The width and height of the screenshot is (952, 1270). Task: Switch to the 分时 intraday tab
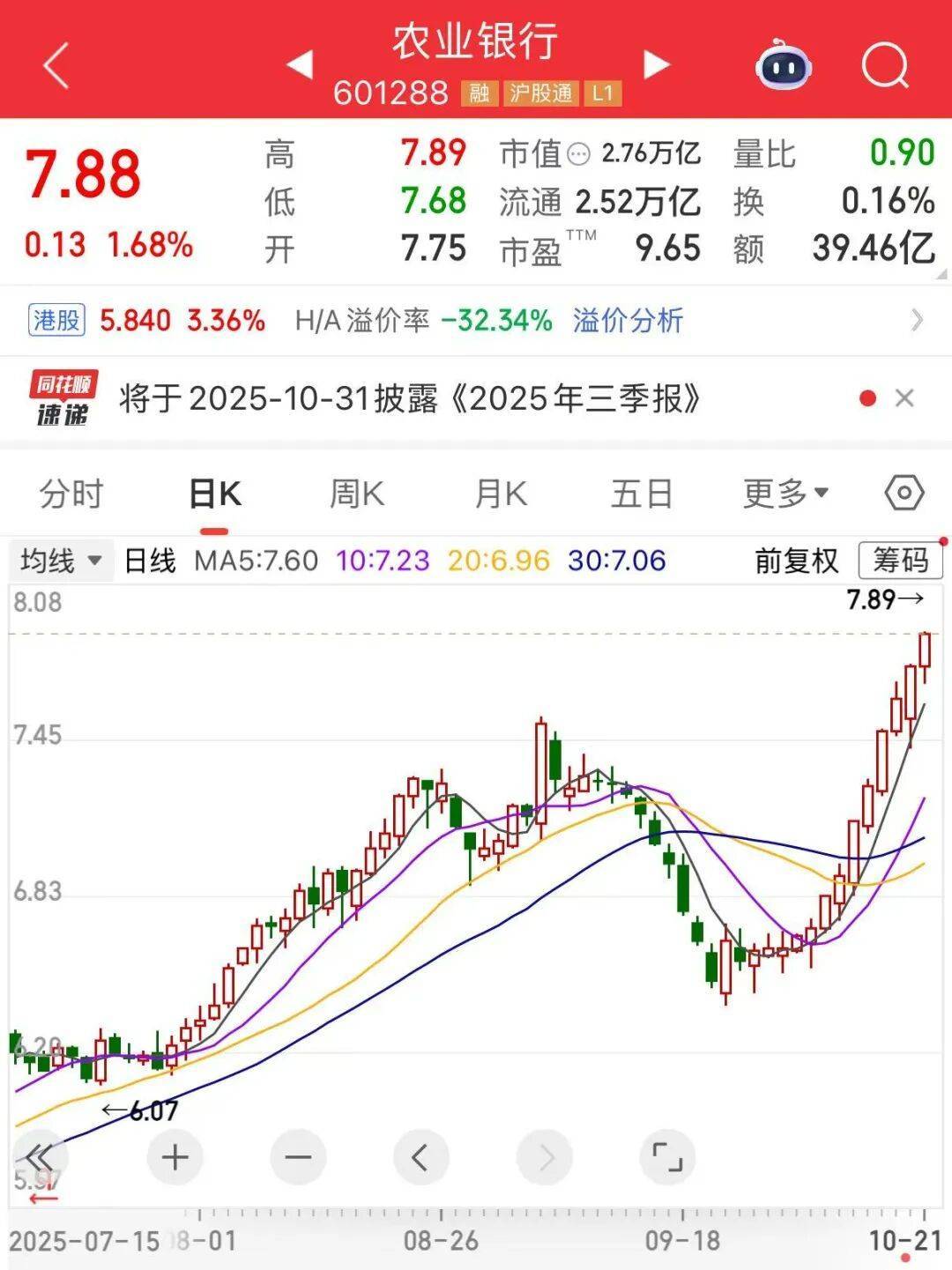point(72,494)
